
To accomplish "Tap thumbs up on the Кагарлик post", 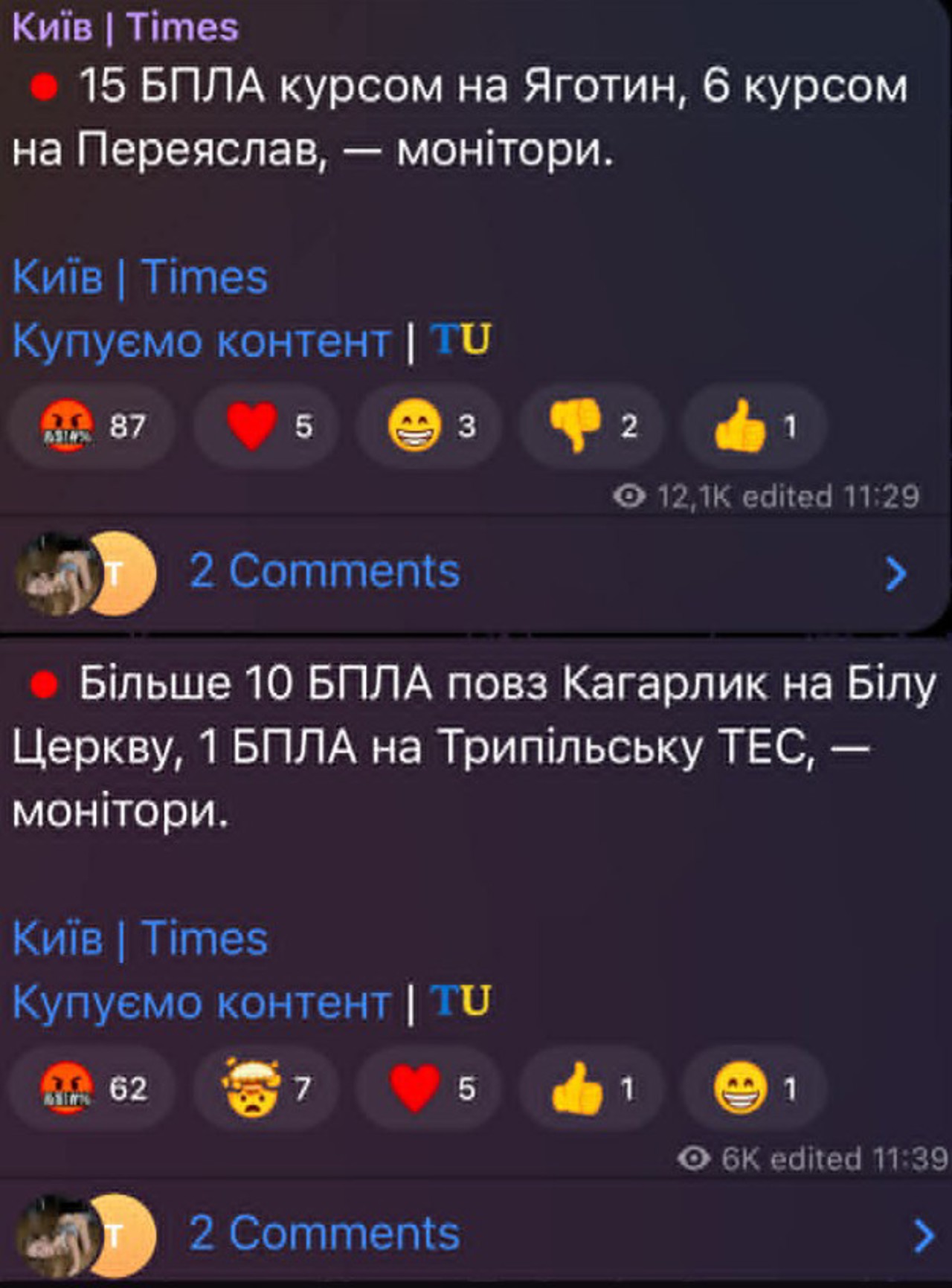I will point(592,1088).
